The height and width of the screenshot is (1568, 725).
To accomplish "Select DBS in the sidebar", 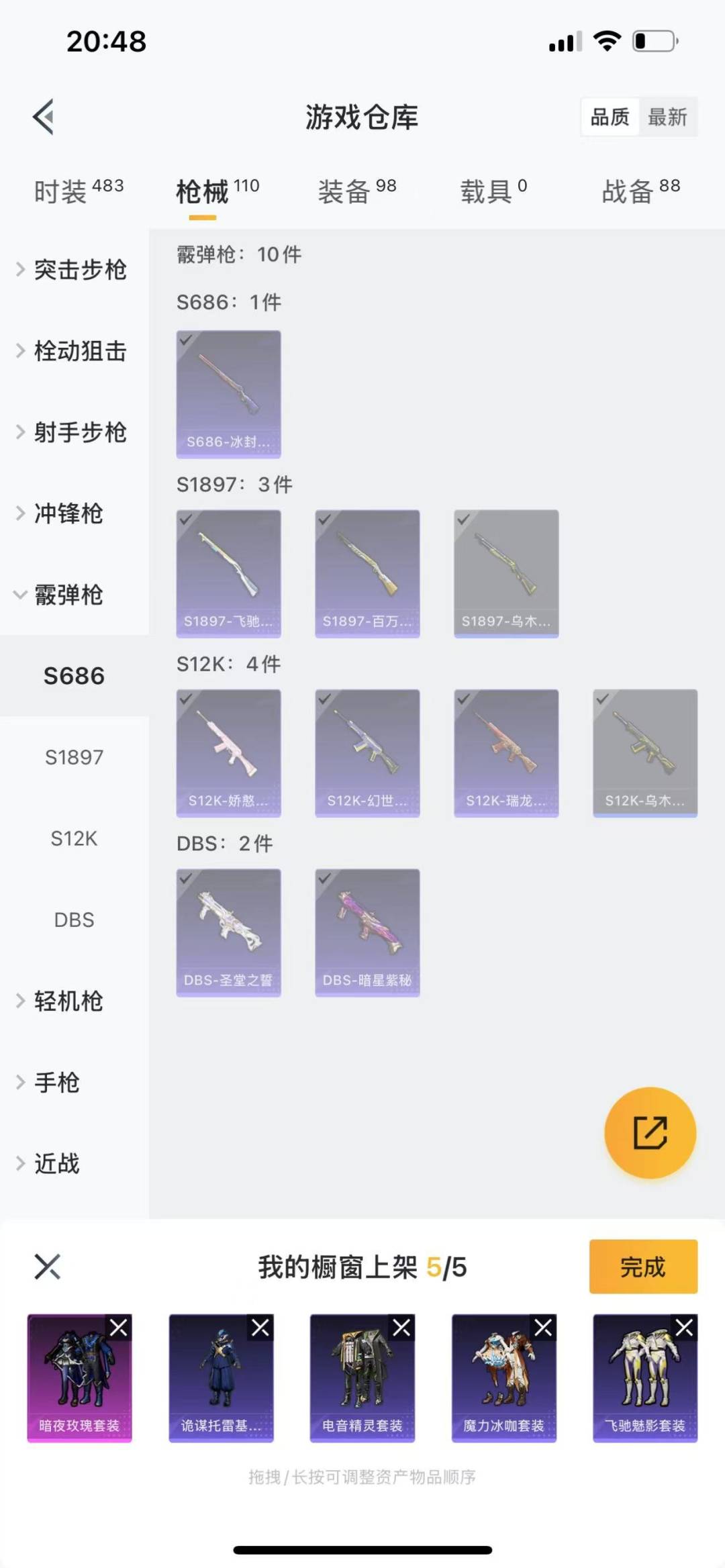I will (74, 920).
